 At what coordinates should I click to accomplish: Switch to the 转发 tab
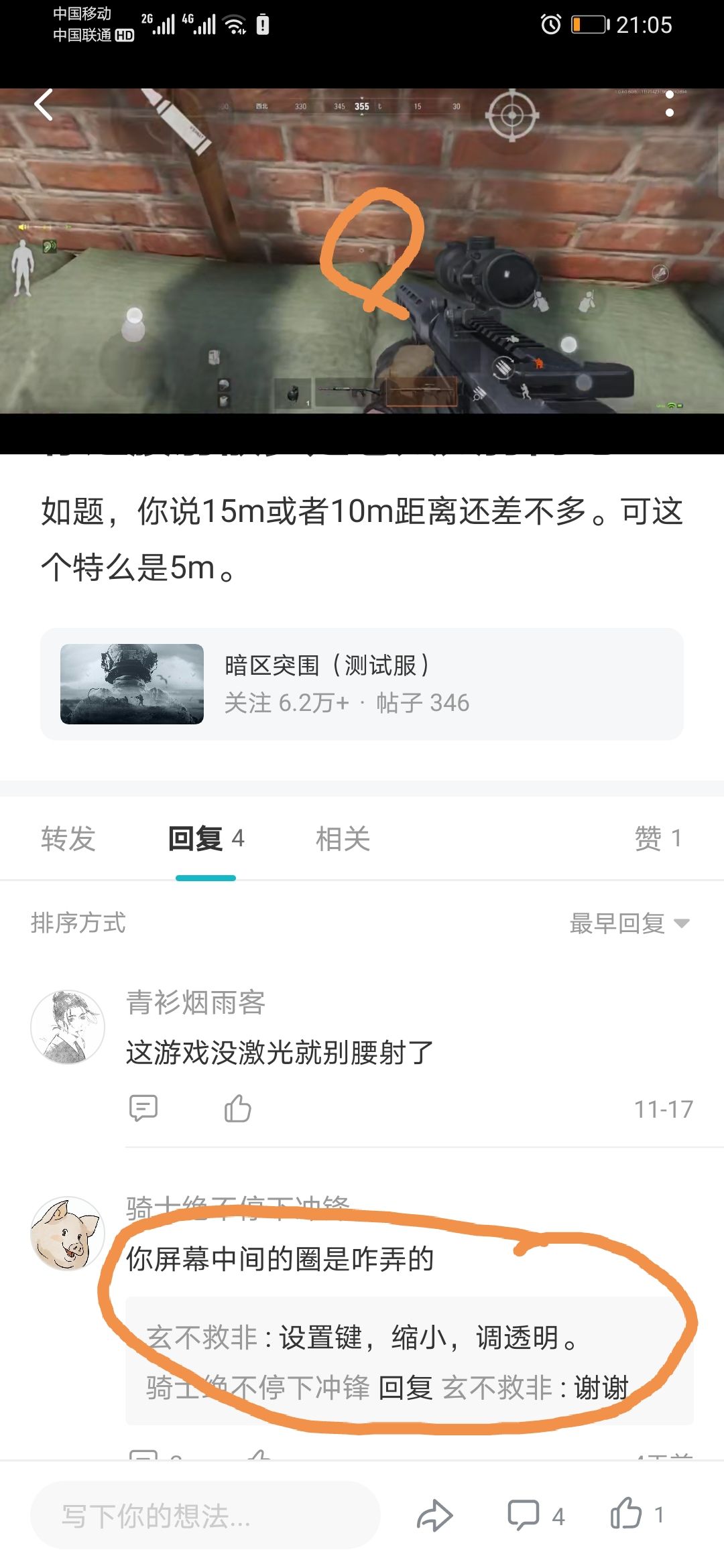click(68, 838)
